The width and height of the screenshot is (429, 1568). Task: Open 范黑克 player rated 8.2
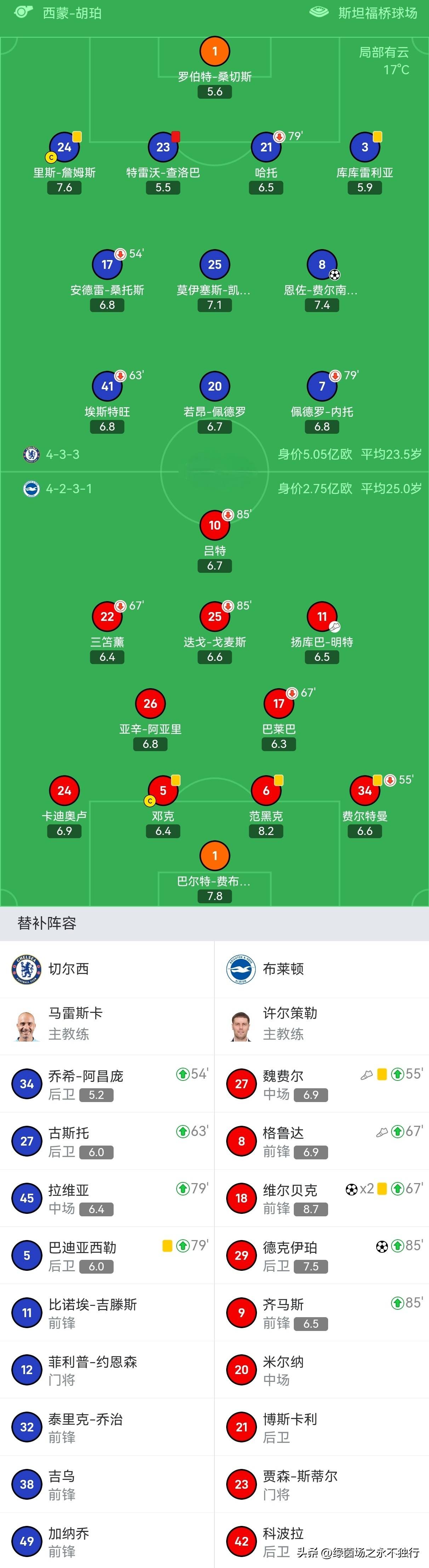click(x=266, y=791)
